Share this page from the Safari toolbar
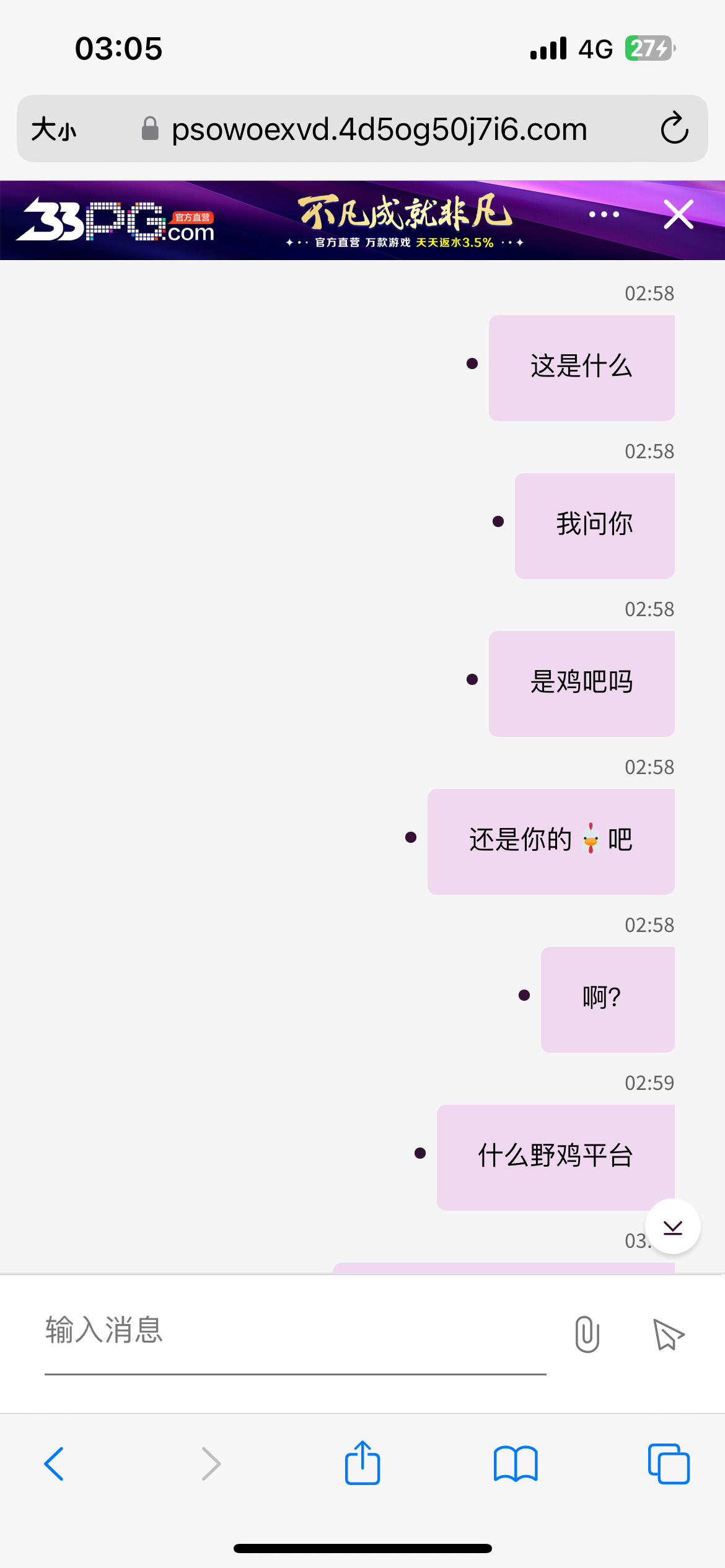 pyautogui.click(x=362, y=1463)
